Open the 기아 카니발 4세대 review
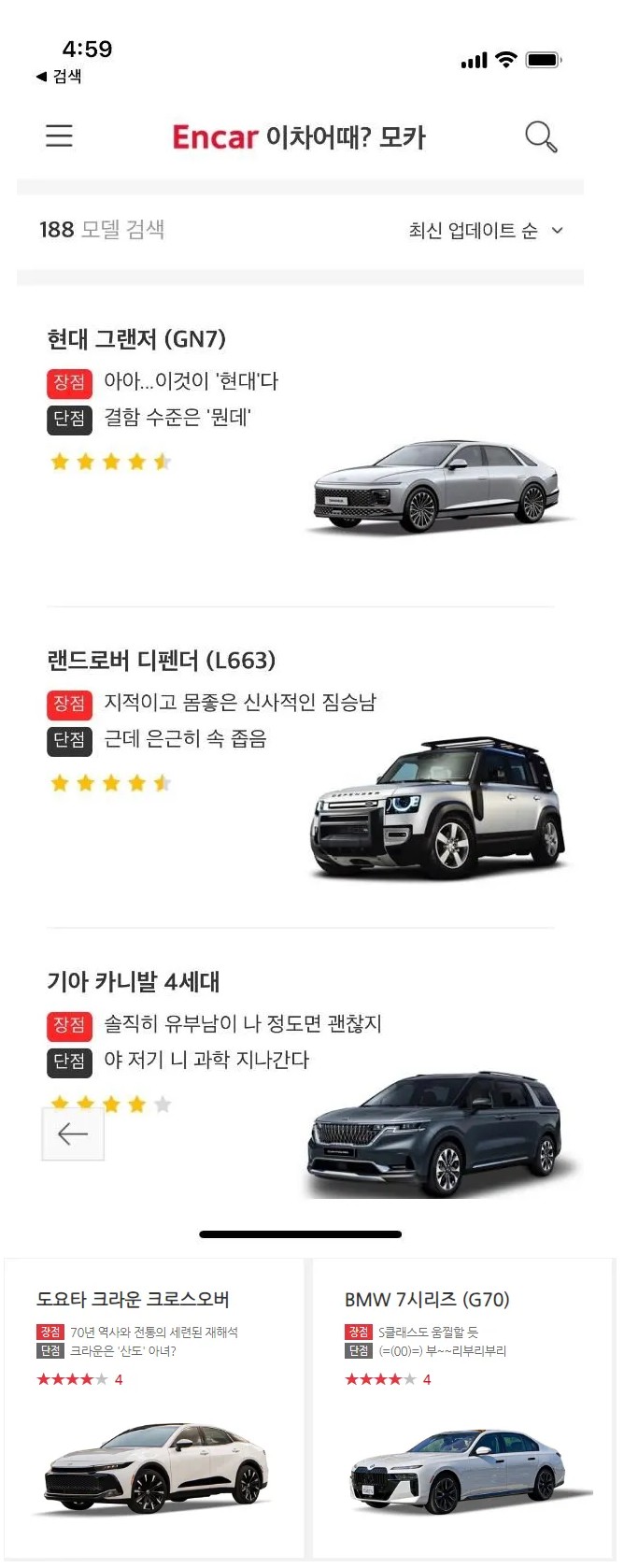The height and width of the screenshot is (1568, 624). (x=134, y=982)
